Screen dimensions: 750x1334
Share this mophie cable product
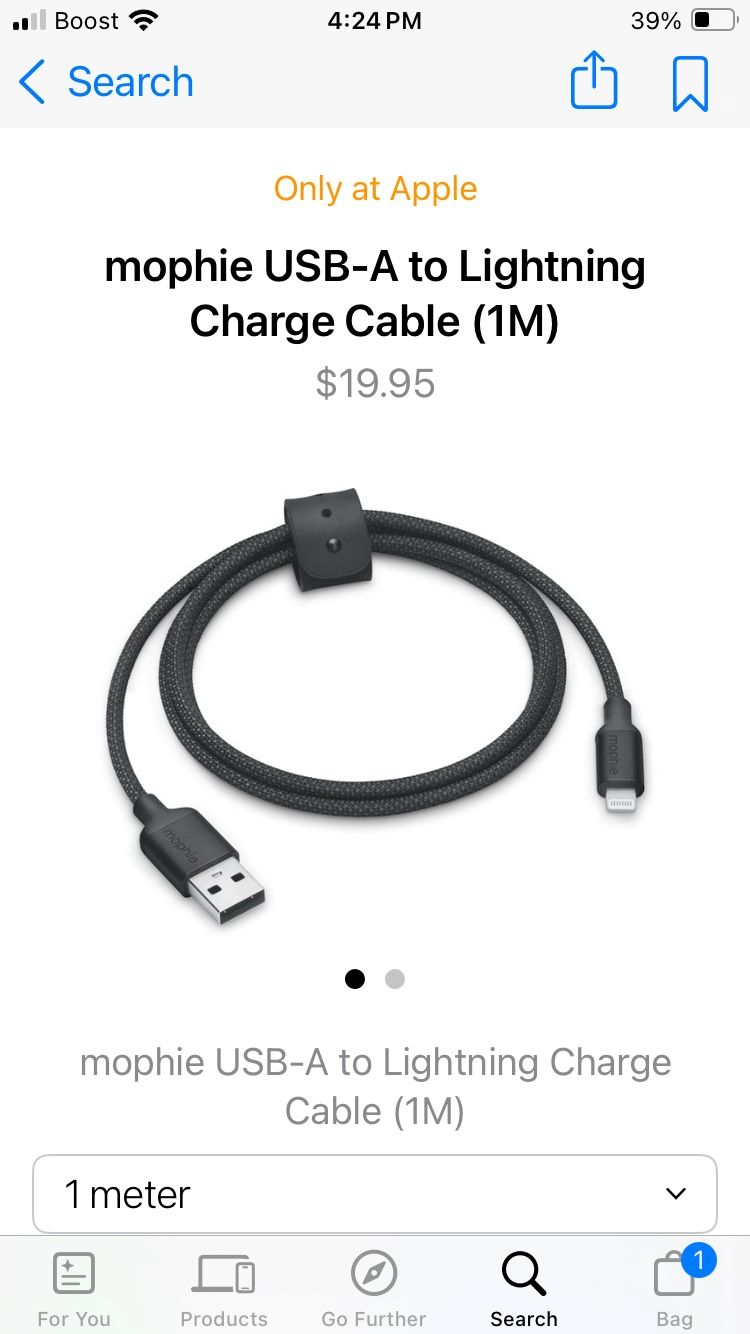pos(594,81)
